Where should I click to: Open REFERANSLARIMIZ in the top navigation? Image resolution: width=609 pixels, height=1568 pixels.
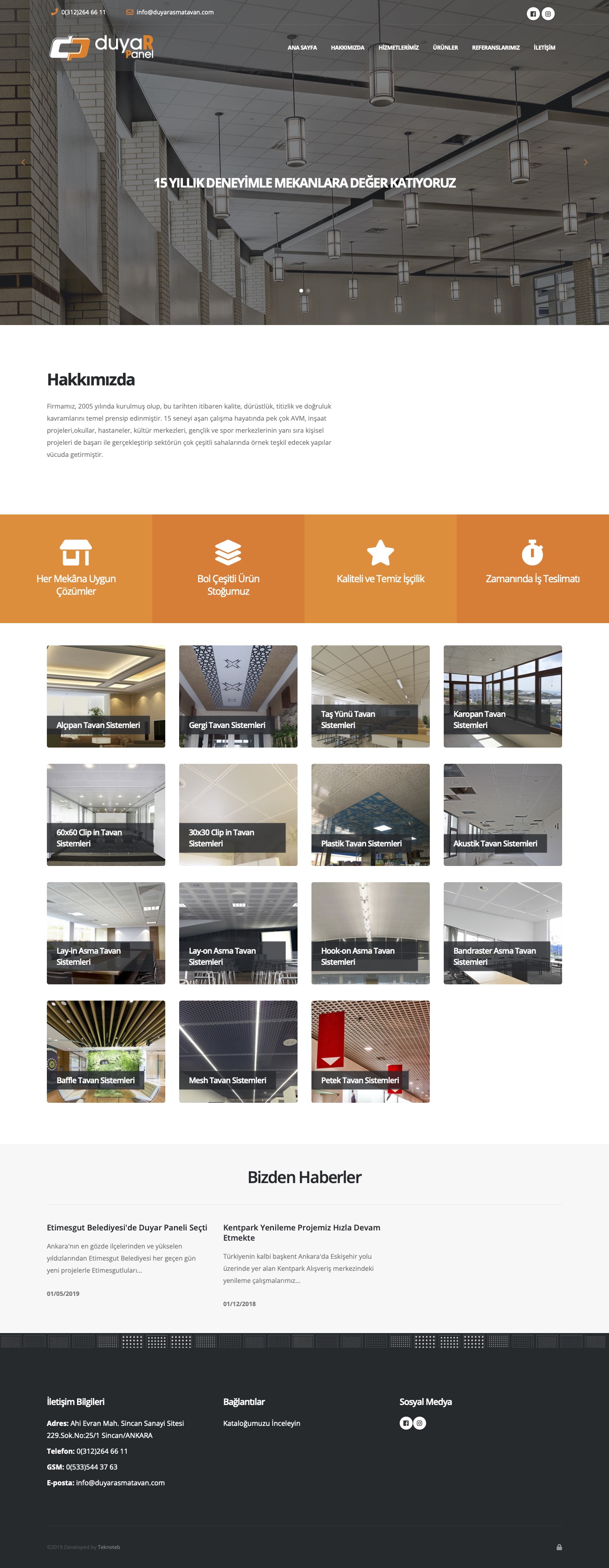(x=495, y=47)
